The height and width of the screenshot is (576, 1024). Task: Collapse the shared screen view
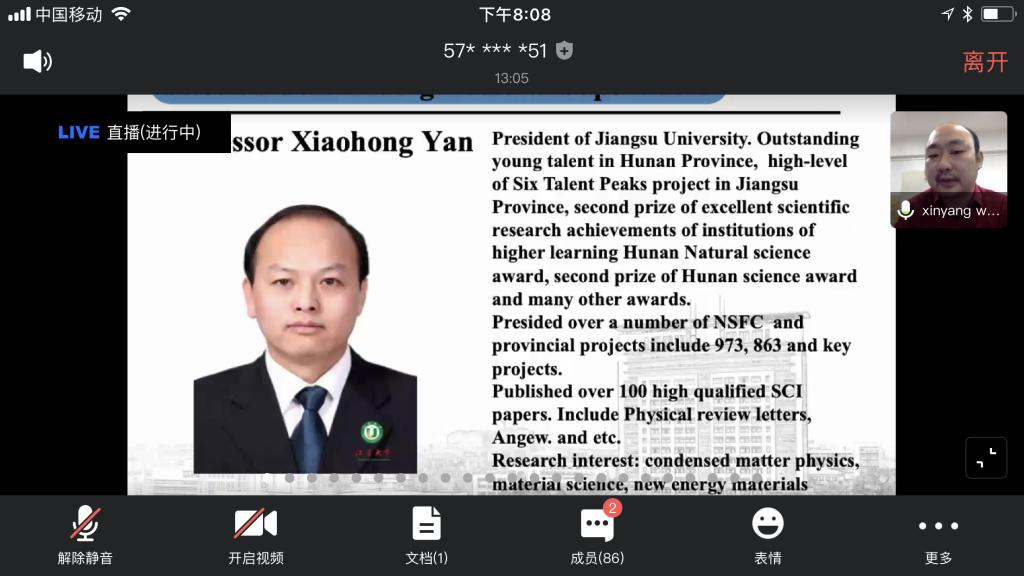click(x=986, y=458)
